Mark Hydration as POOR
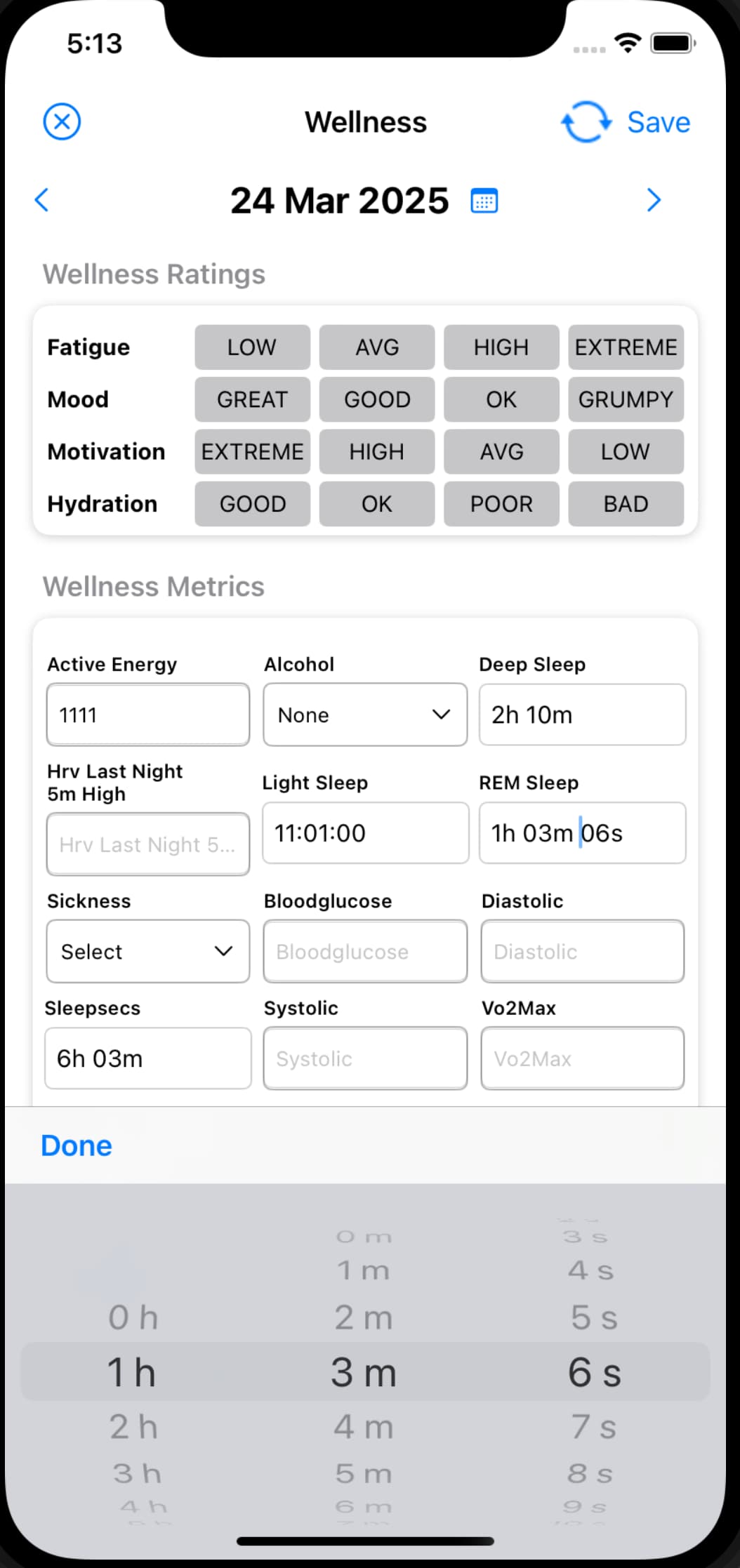Viewport: 740px width, 1568px height. [x=501, y=504]
